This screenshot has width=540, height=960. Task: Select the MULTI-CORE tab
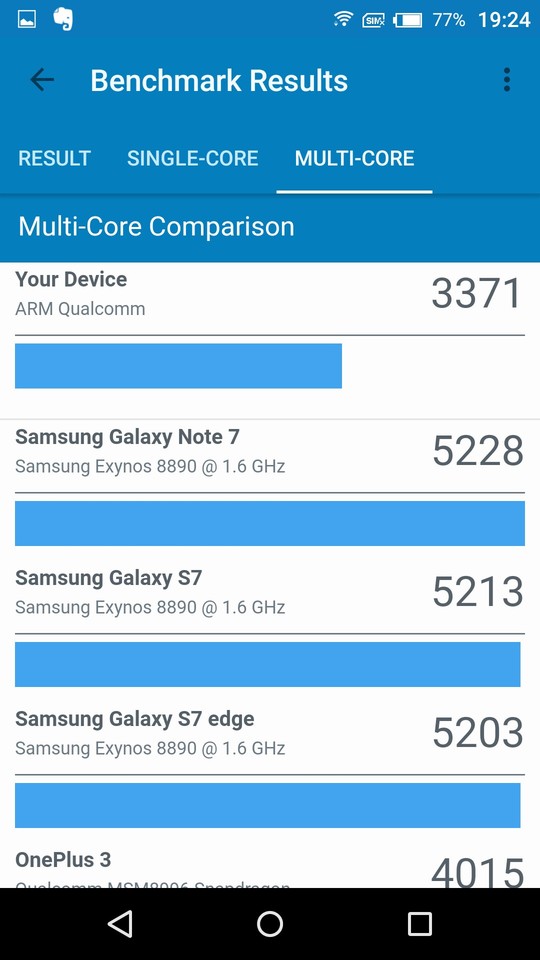(x=354, y=159)
